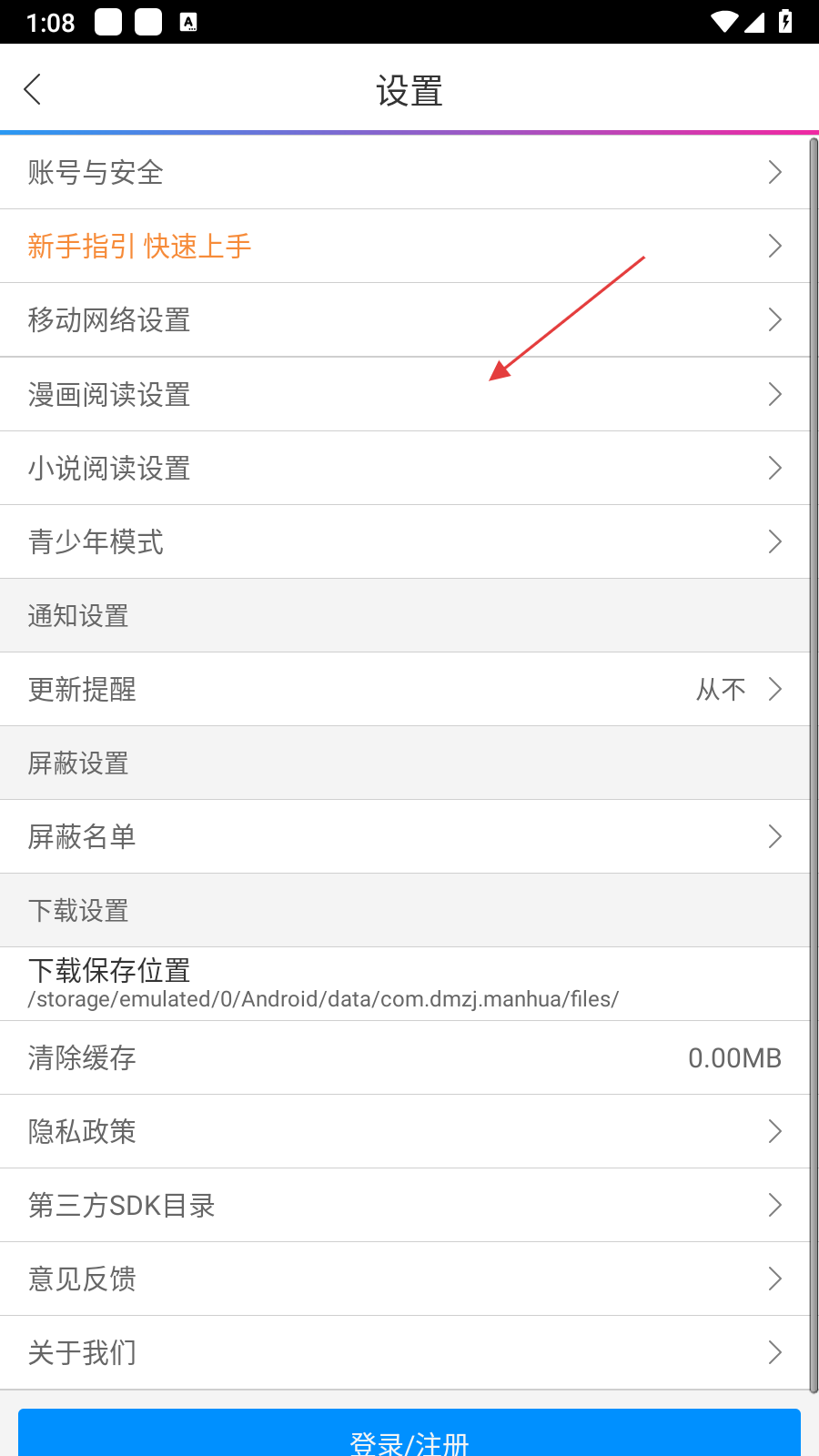Open 屏蔽名单
The width and height of the screenshot is (819, 1456).
point(405,836)
